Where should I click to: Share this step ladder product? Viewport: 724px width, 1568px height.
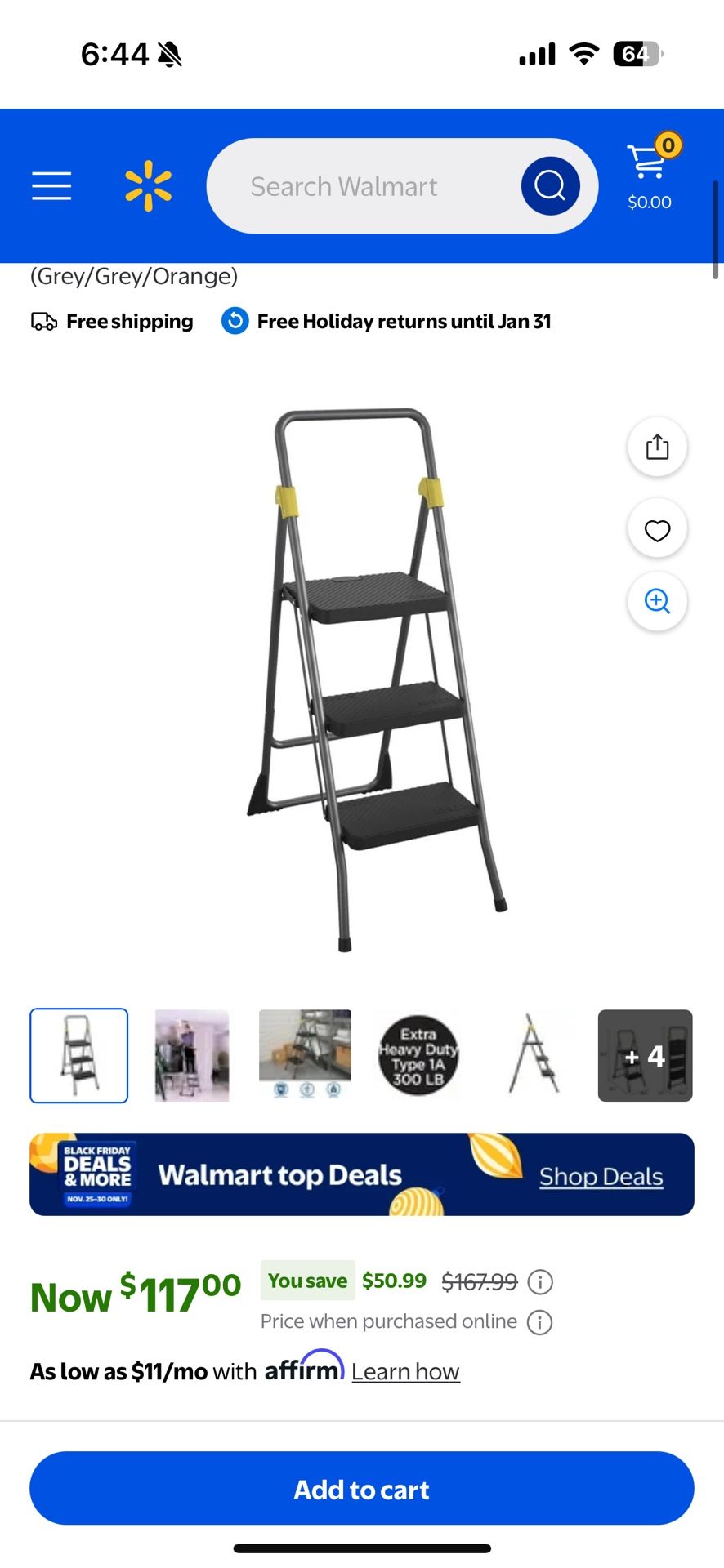pos(657,447)
